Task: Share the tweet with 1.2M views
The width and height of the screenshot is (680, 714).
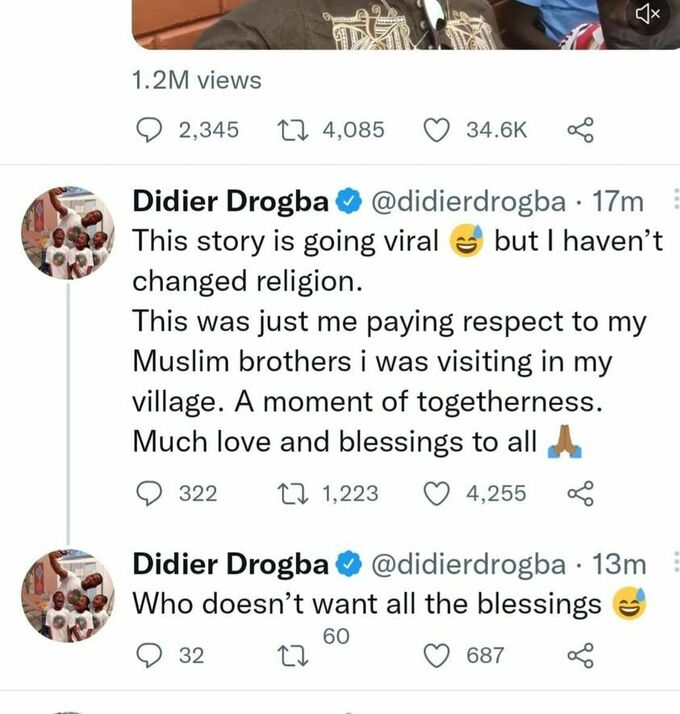Action: (x=580, y=129)
